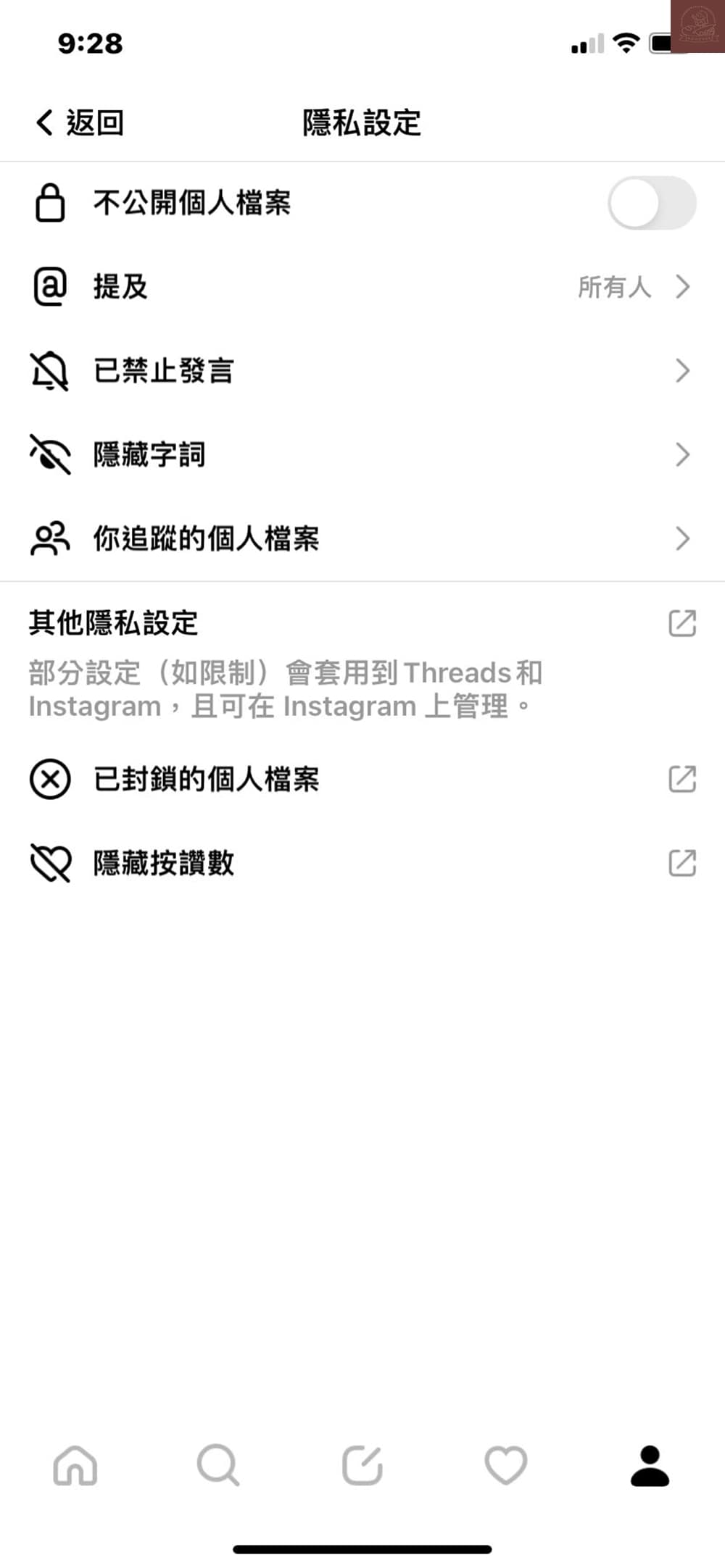The width and height of the screenshot is (725, 1568).
Task: Tap the home indicator bar at screen bottom
Action: [x=362, y=1548]
